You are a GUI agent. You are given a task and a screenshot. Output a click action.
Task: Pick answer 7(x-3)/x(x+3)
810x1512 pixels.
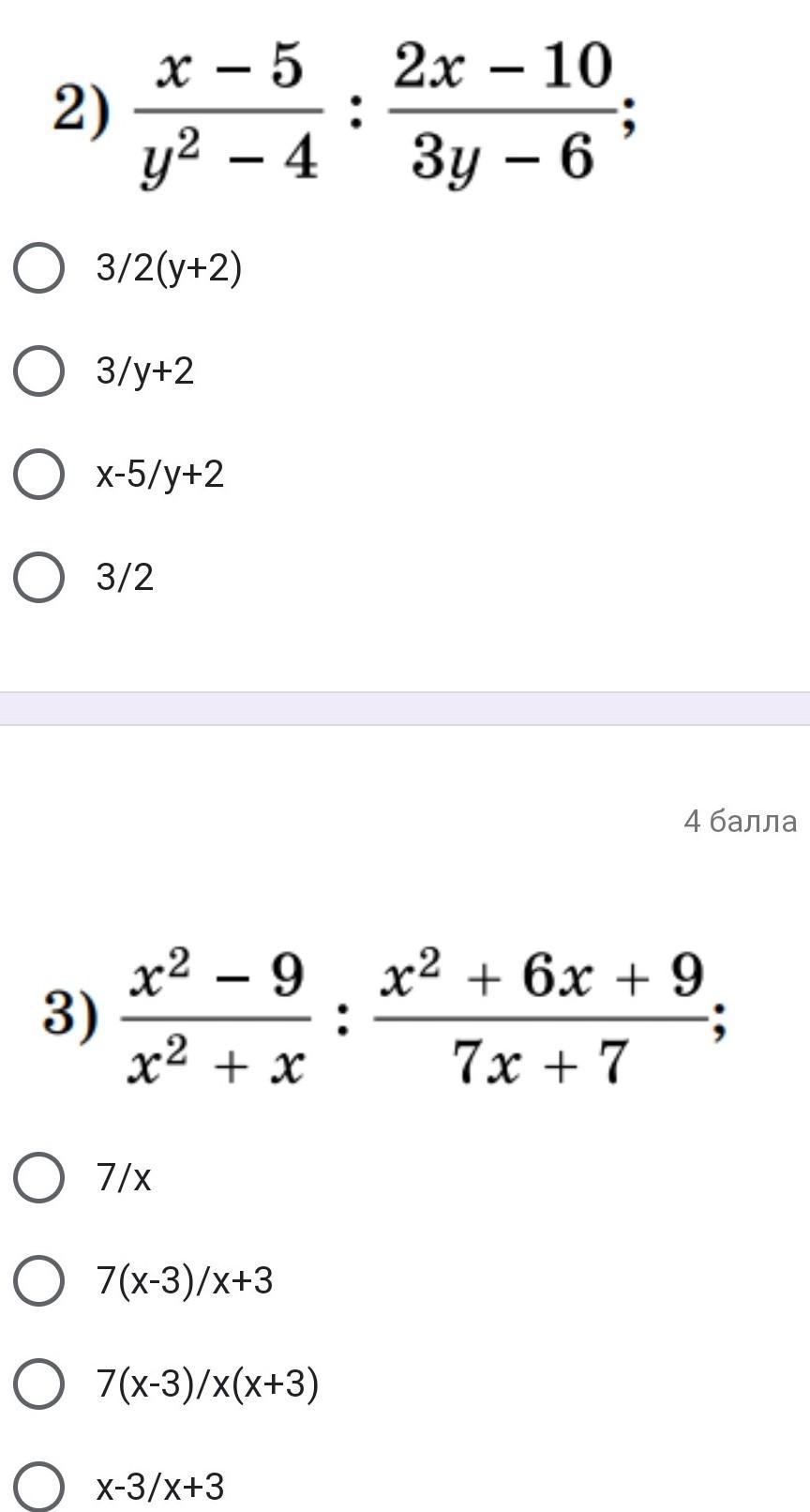[x=39, y=1383]
